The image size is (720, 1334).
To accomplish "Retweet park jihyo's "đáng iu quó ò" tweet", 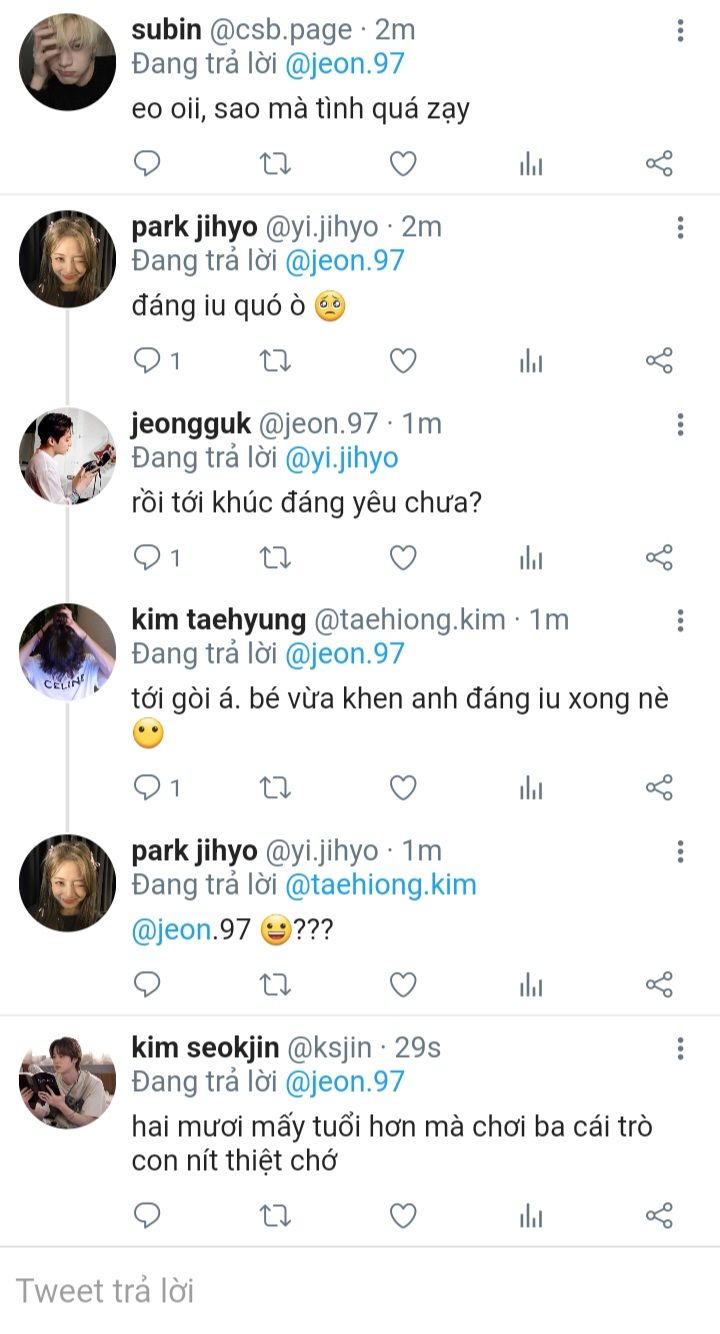I will 275,361.
